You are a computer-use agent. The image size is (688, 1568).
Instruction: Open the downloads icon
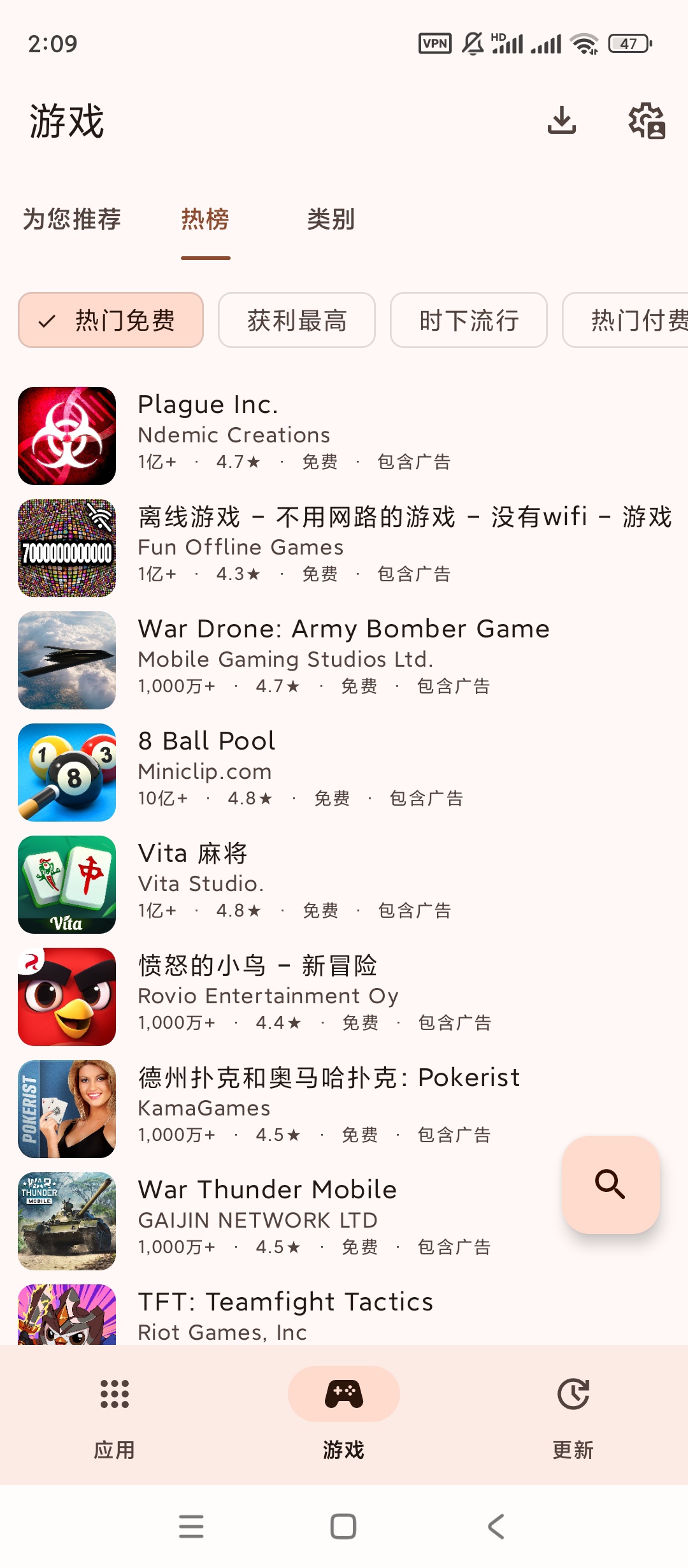[x=561, y=120]
